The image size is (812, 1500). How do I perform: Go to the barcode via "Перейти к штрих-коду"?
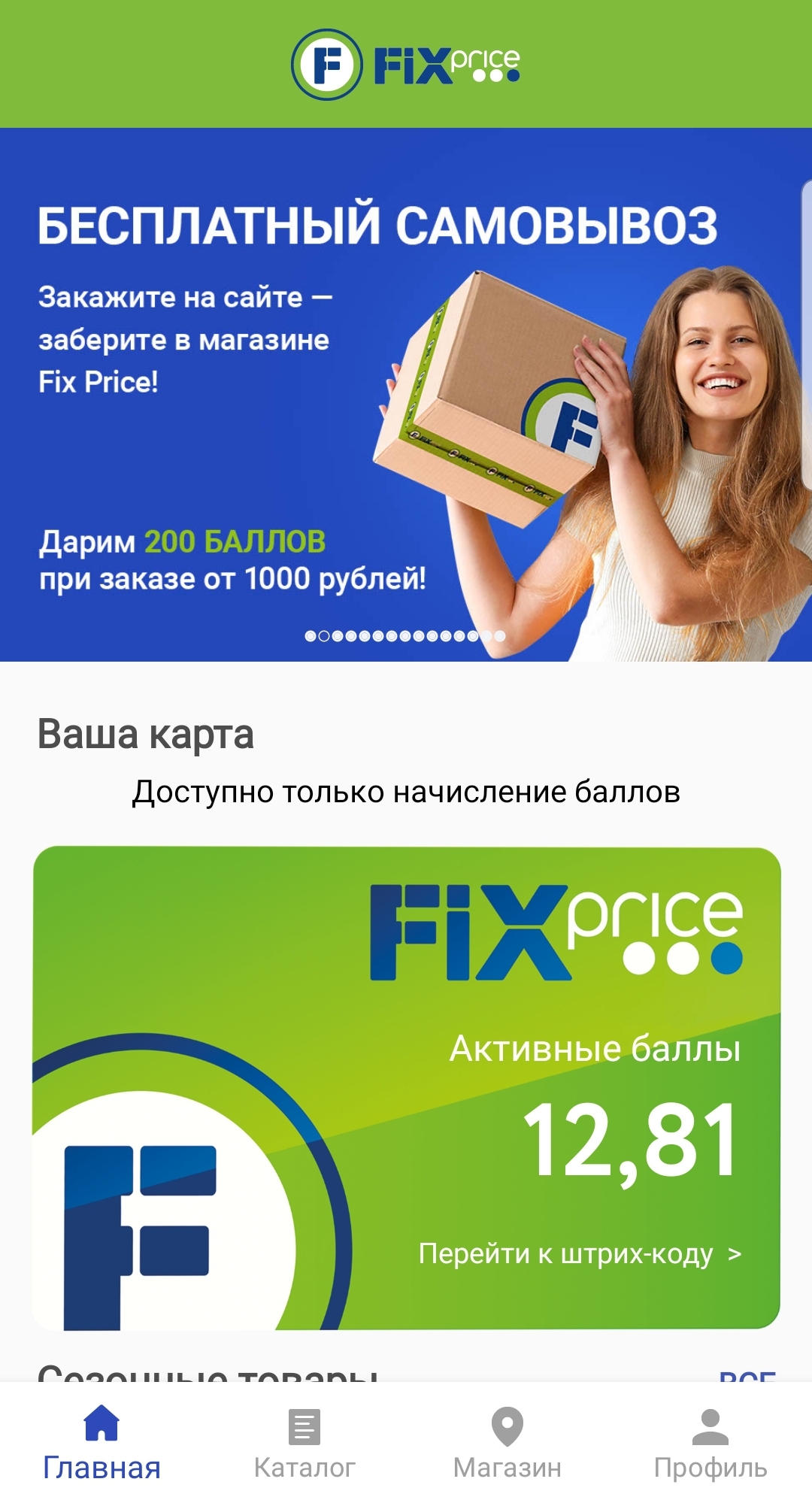coord(580,1253)
